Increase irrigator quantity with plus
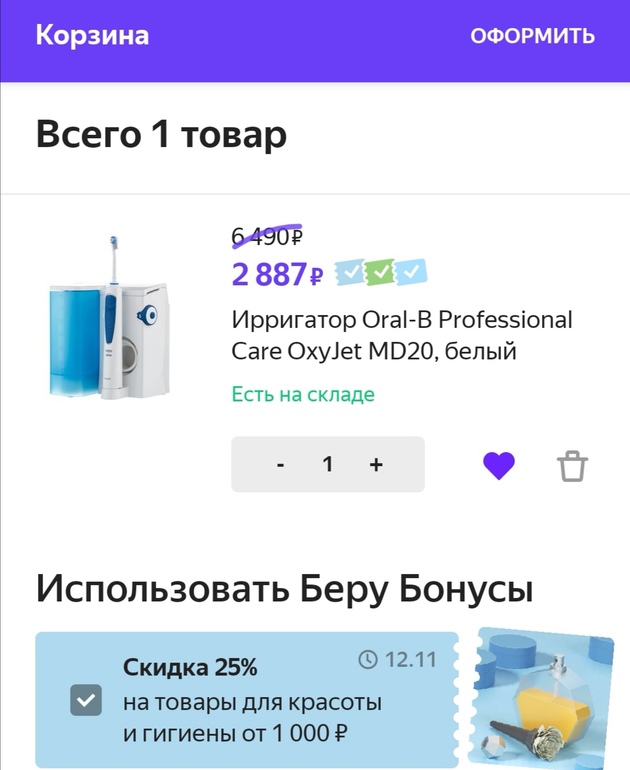Screen dimensions: 630x770 (x=376, y=465)
